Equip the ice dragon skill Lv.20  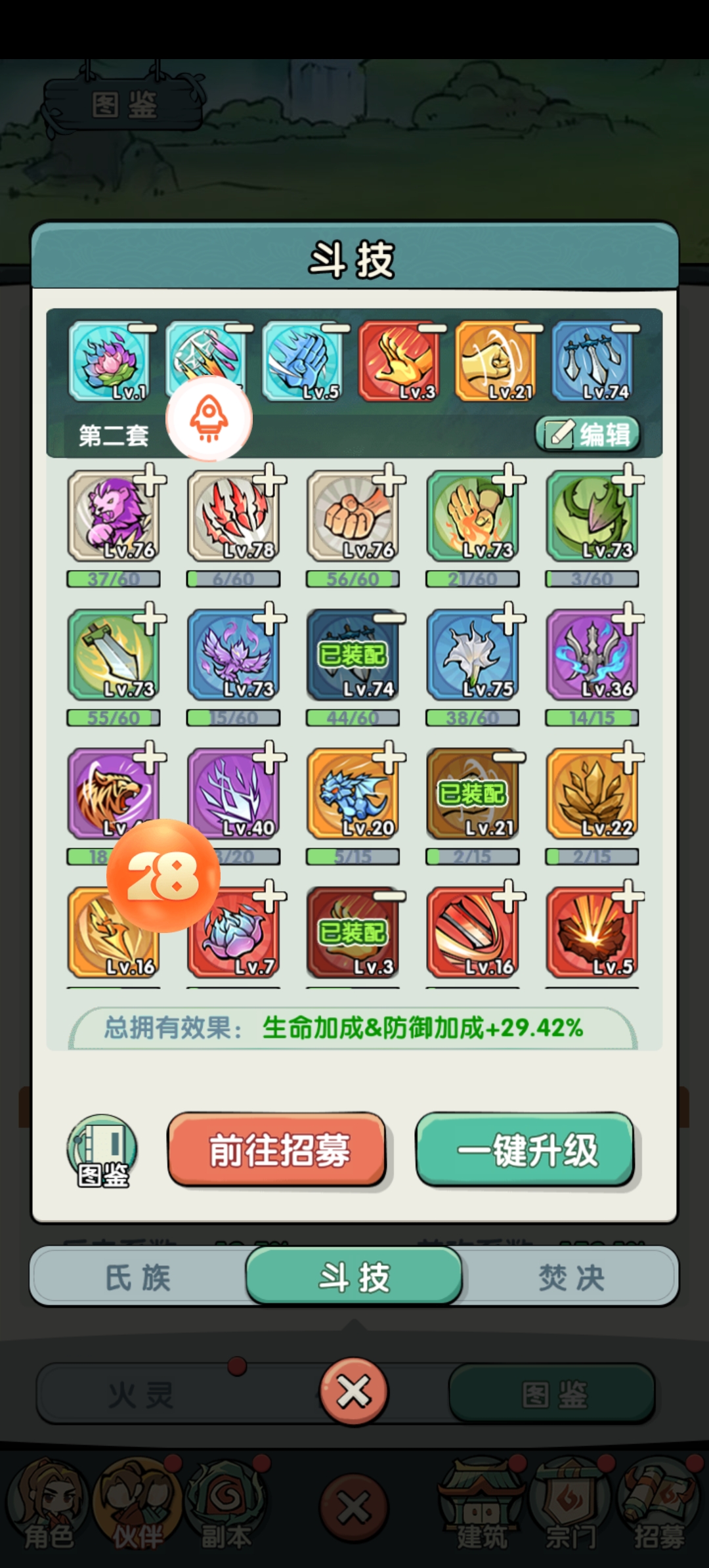click(390, 758)
